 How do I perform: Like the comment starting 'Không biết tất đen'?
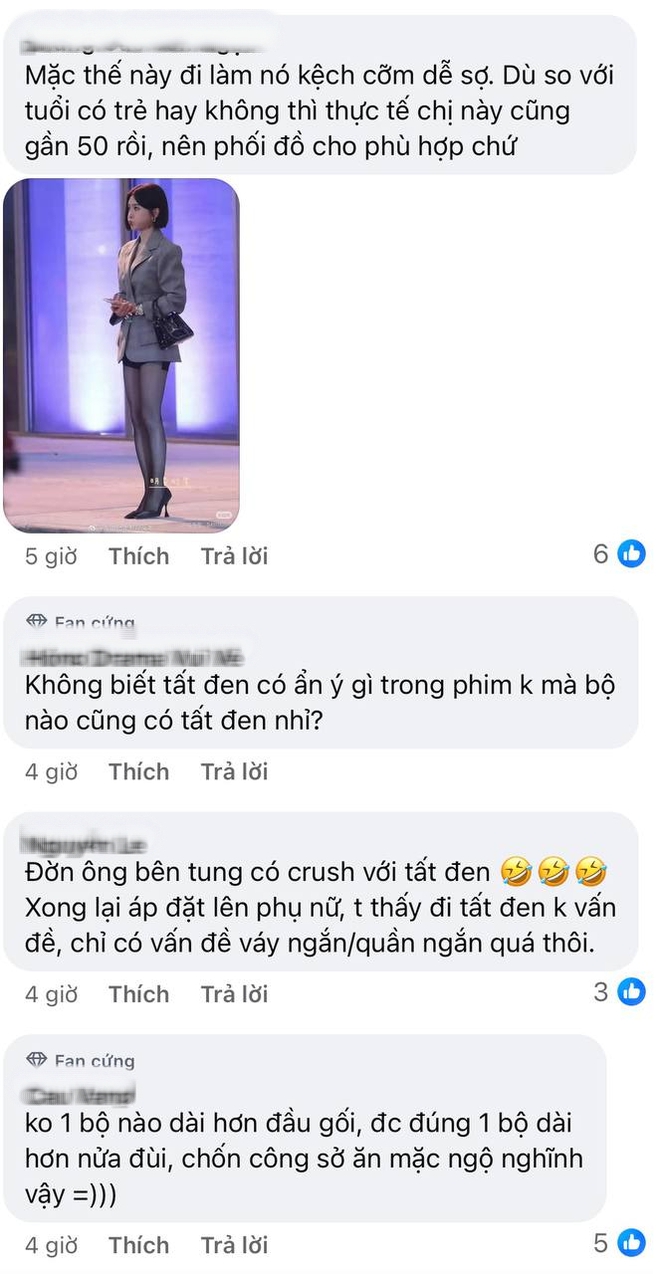point(139,772)
